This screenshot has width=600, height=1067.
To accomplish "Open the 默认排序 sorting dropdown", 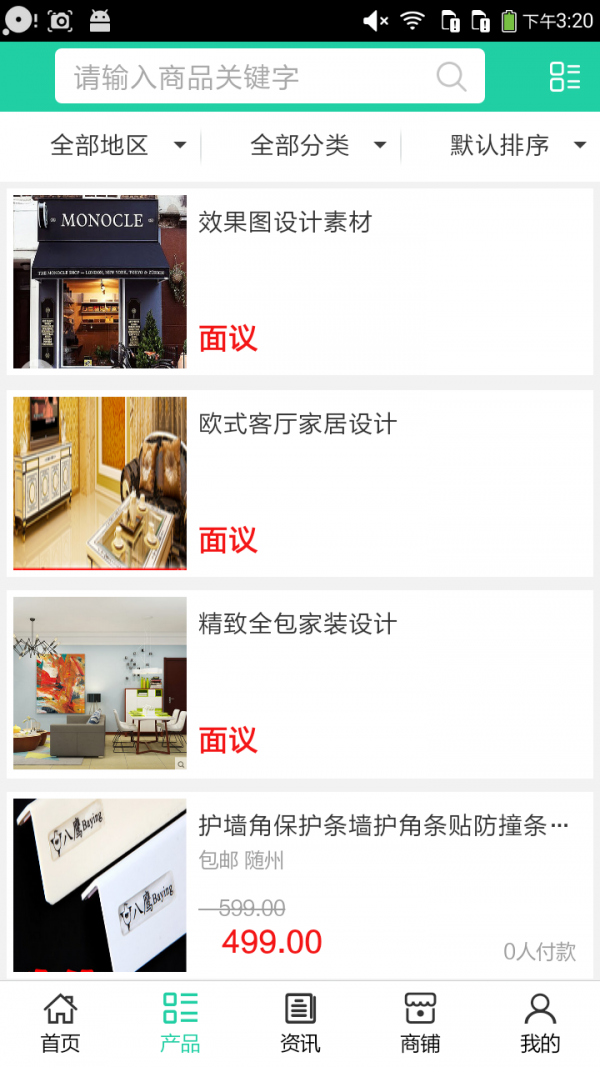I will [x=517, y=146].
